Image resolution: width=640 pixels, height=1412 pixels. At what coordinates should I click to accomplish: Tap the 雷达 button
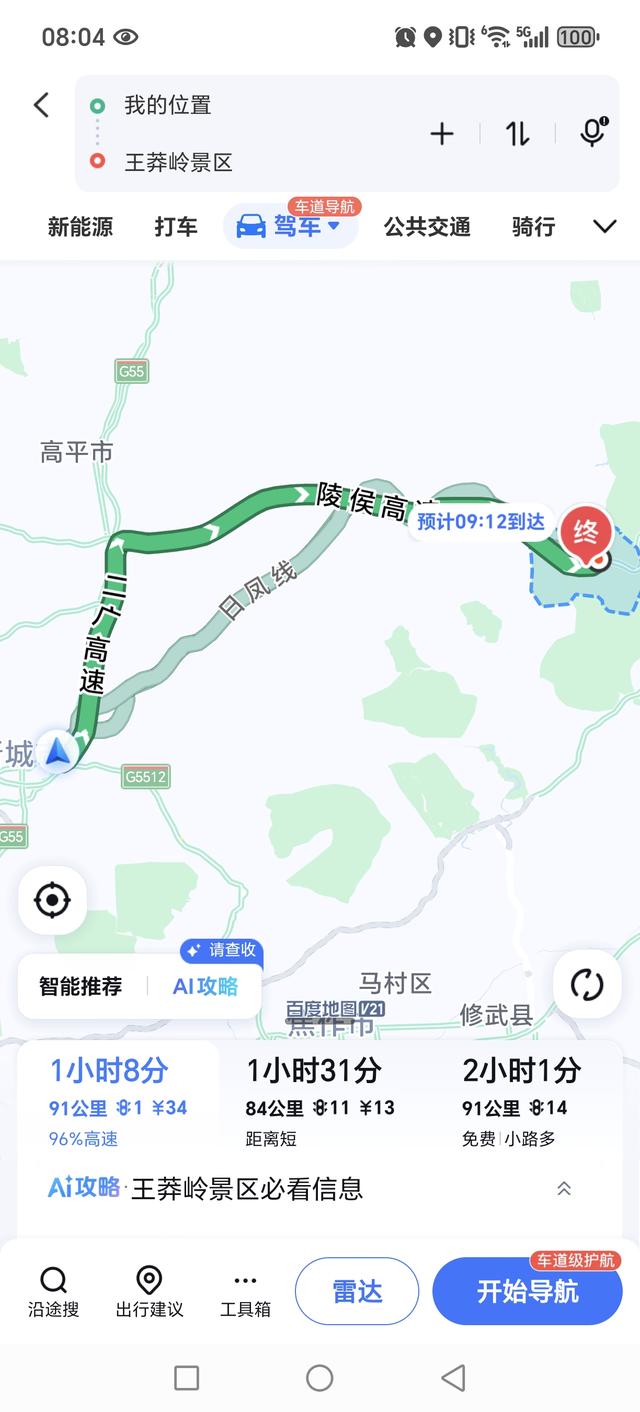(x=357, y=1291)
